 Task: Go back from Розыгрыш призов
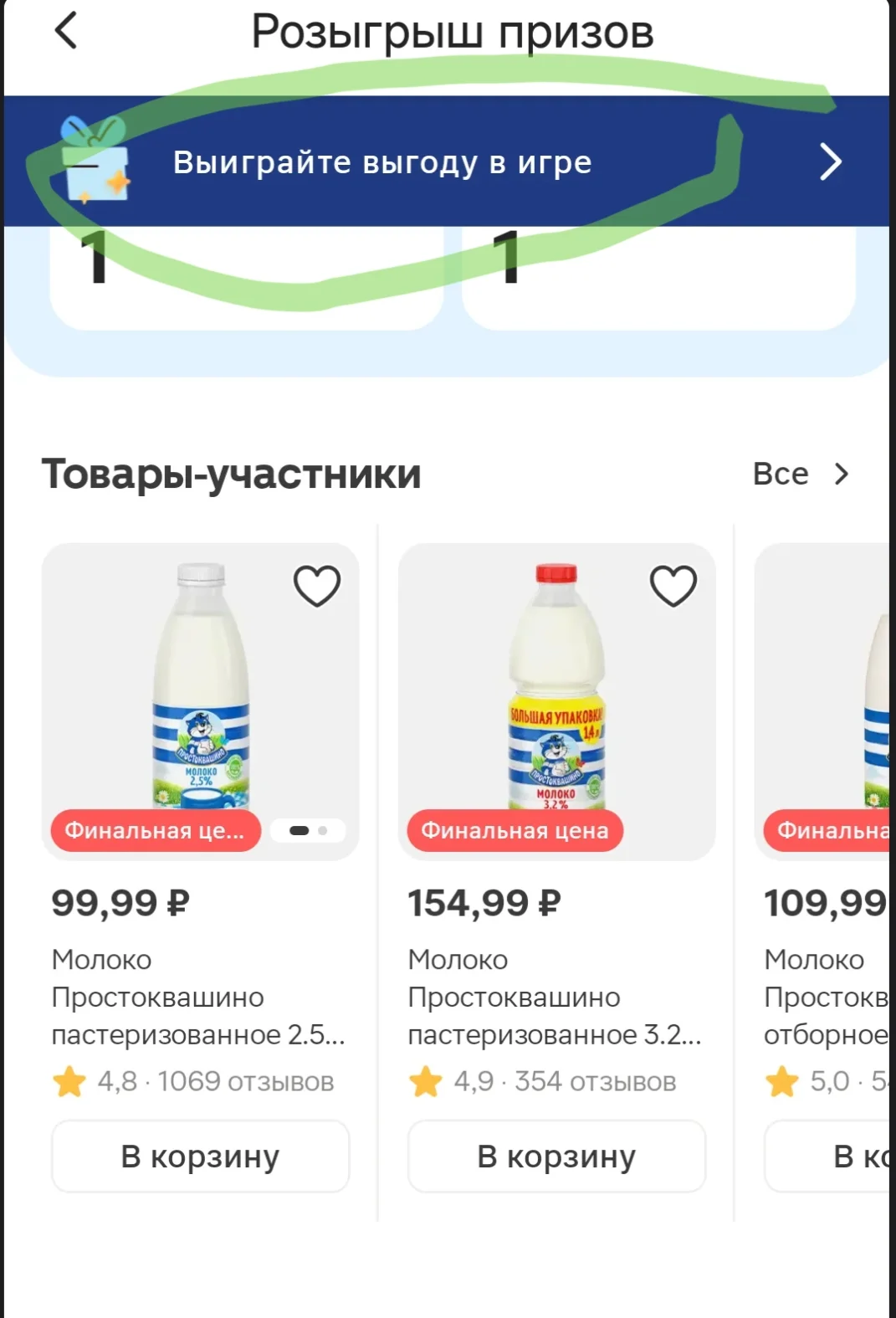point(65,31)
